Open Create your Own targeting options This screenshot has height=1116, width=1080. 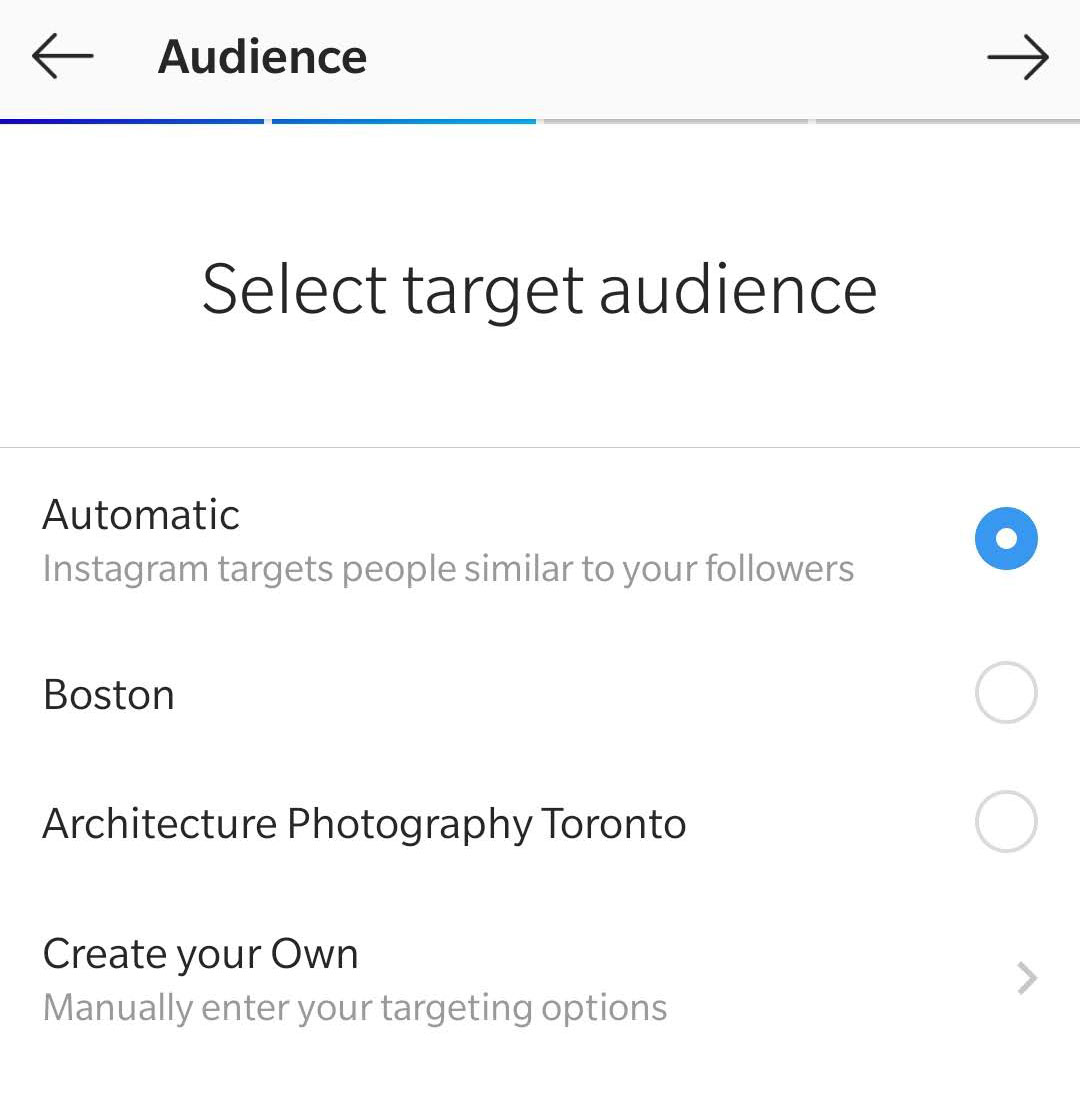click(x=540, y=978)
